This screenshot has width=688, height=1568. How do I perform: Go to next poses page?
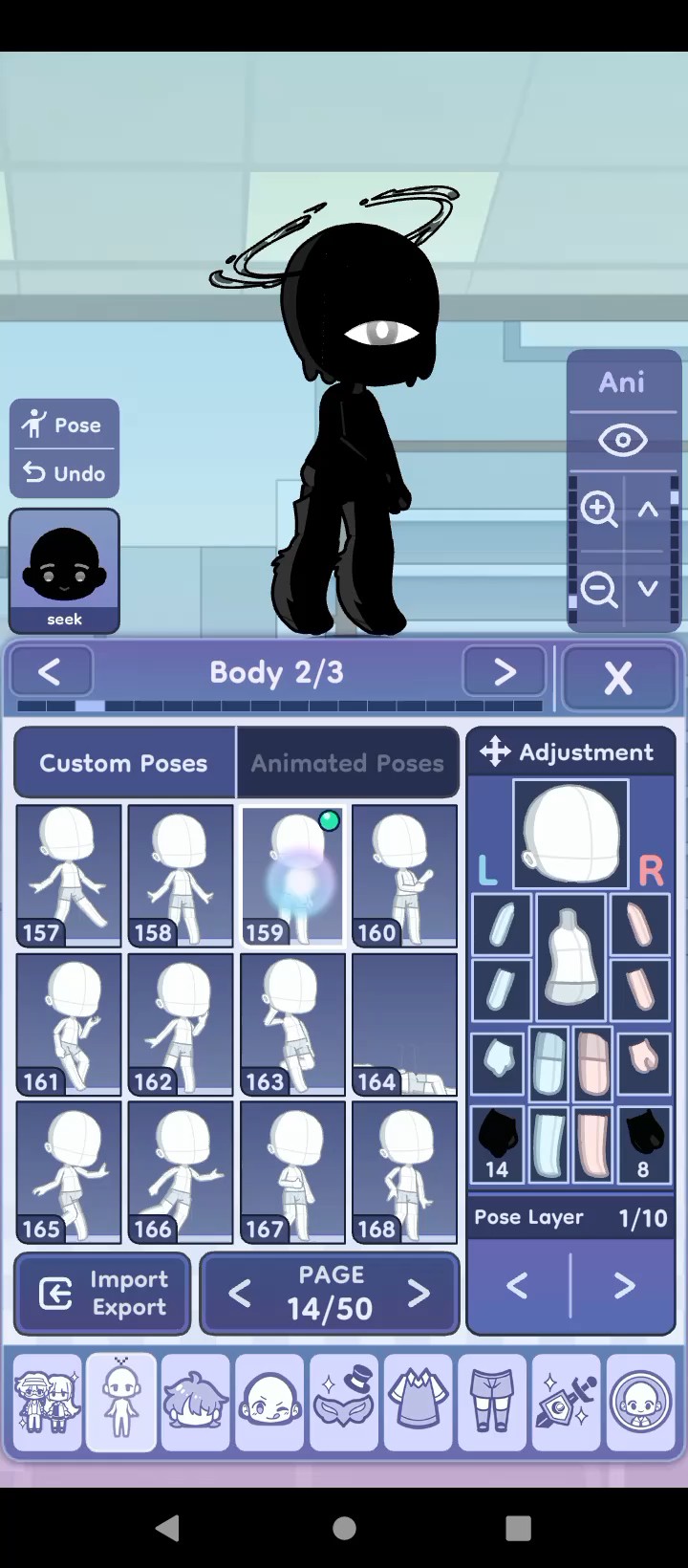[419, 1294]
